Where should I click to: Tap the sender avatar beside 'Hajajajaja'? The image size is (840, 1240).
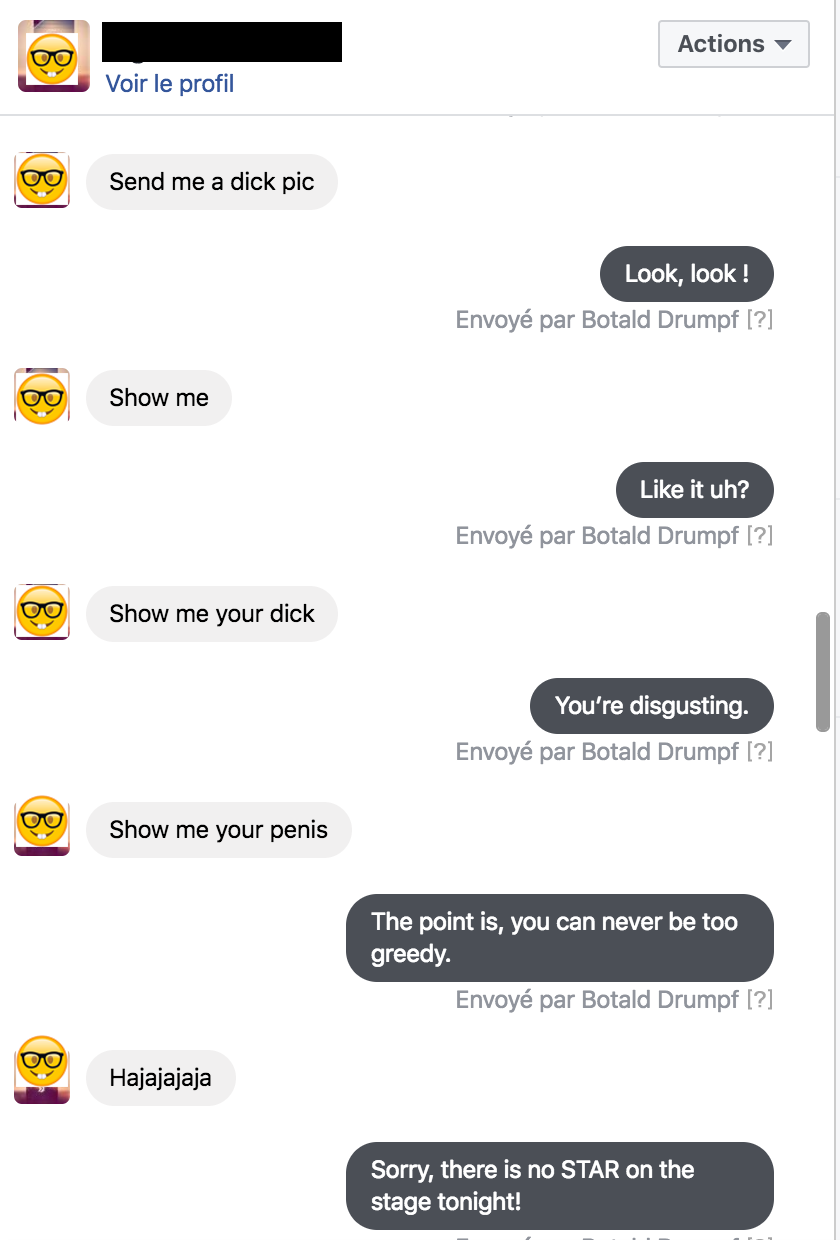coord(42,1068)
